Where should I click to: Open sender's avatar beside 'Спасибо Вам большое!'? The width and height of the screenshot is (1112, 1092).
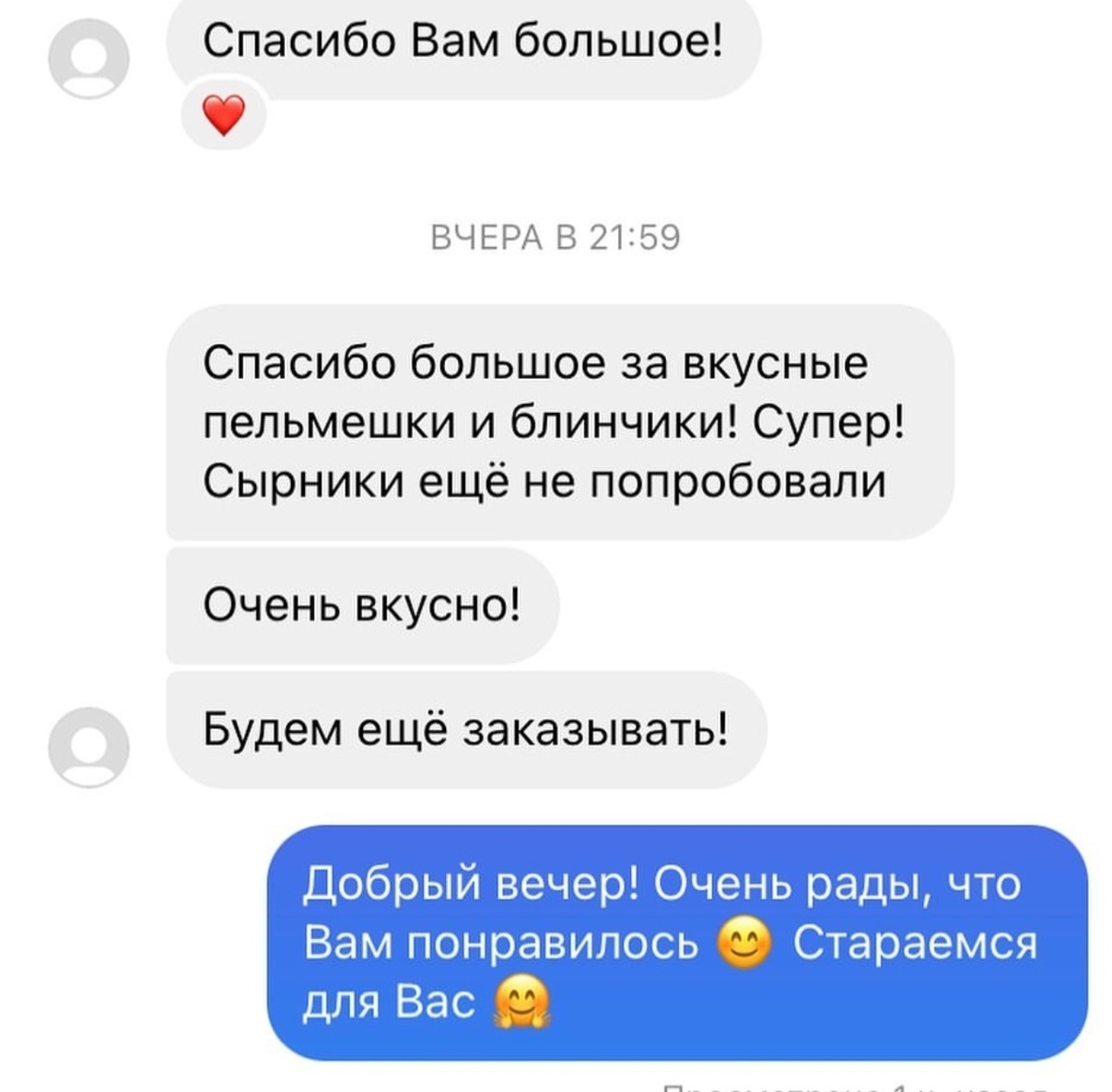pyautogui.click(x=88, y=58)
